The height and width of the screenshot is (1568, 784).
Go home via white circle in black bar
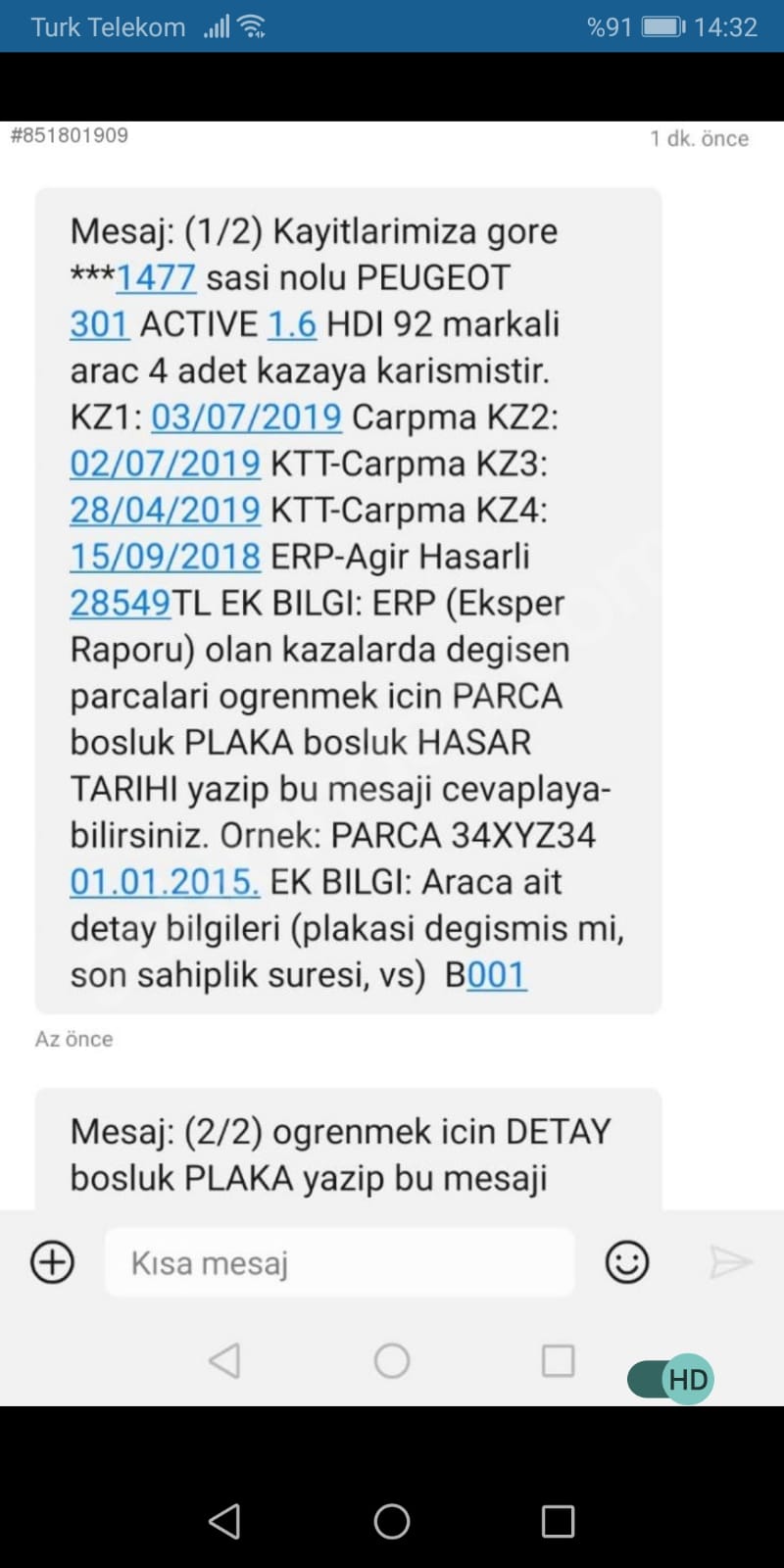coord(392,1521)
